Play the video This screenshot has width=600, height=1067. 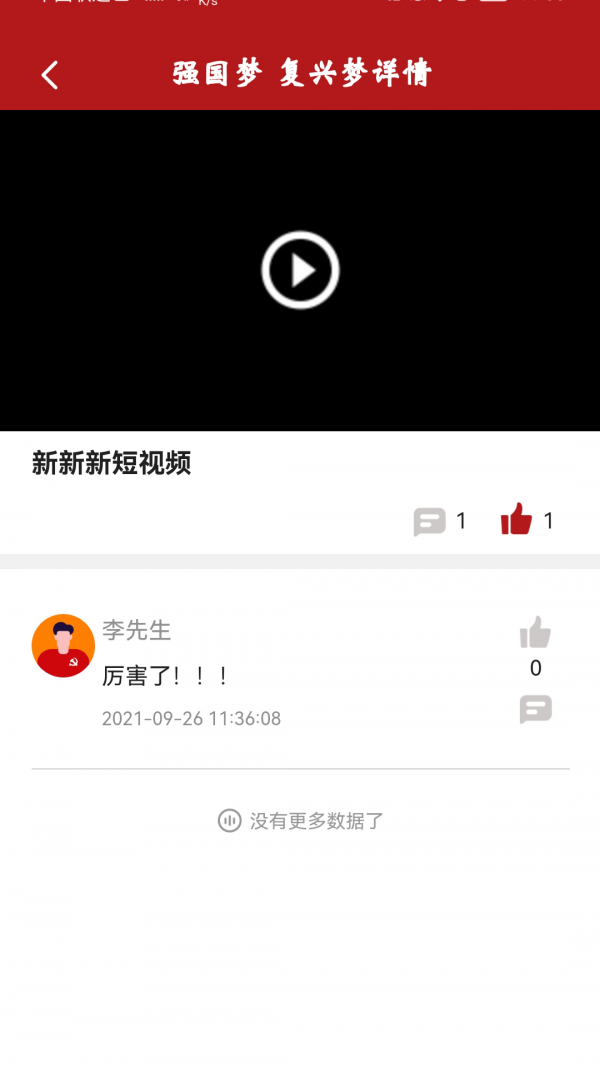tap(300, 270)
